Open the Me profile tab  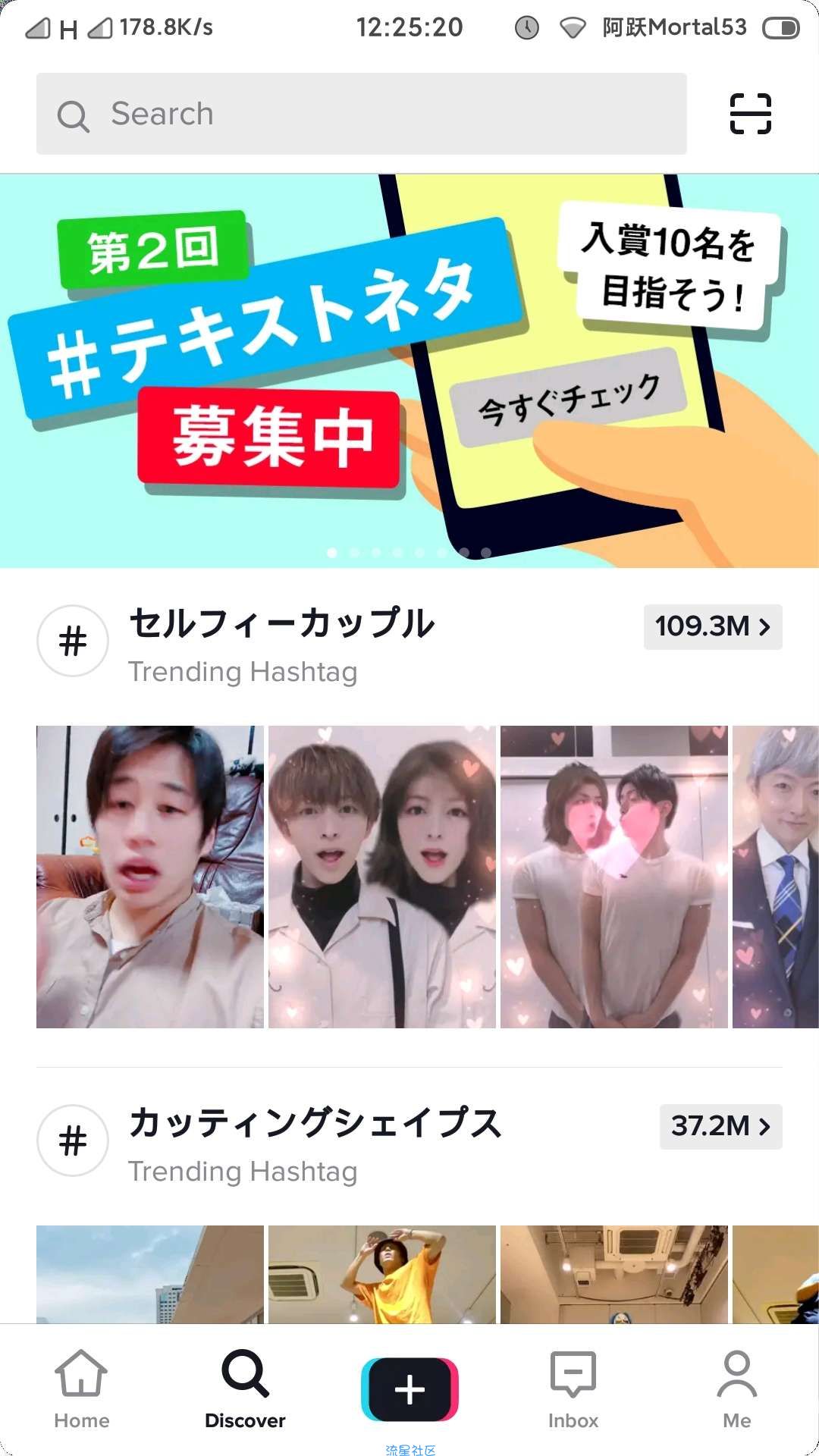(736, 1389)
